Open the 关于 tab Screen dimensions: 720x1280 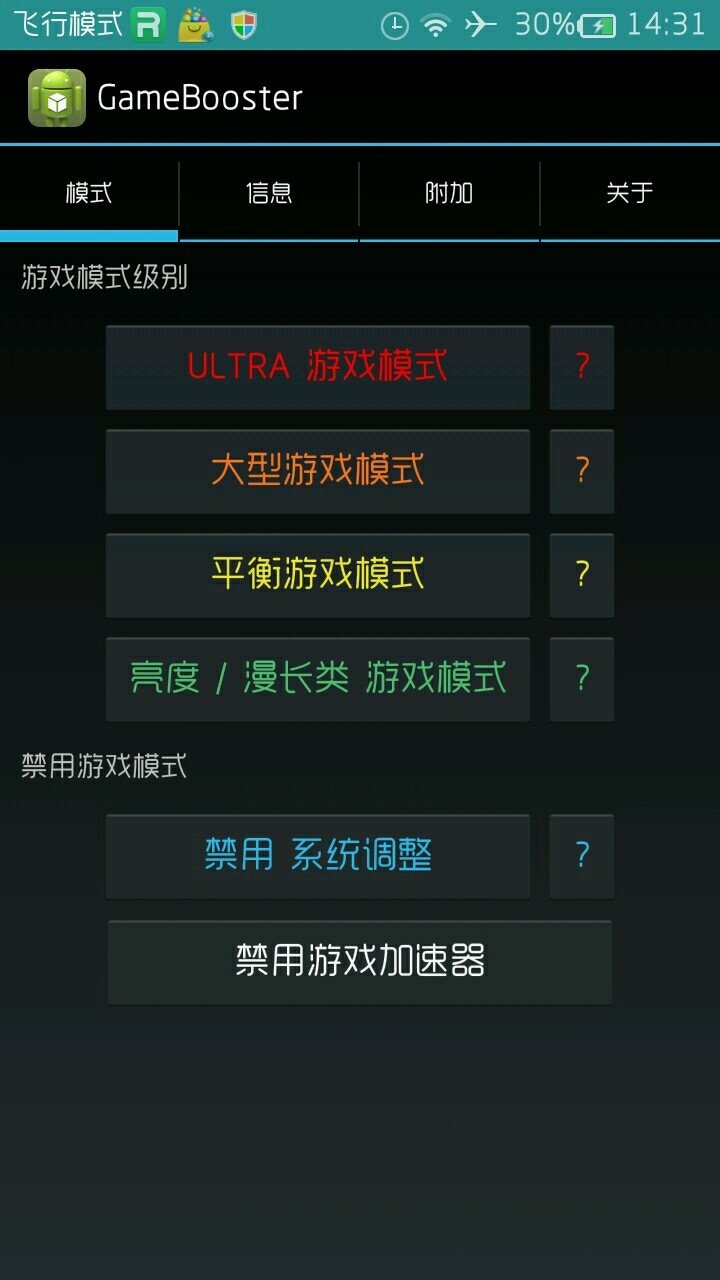629,193
